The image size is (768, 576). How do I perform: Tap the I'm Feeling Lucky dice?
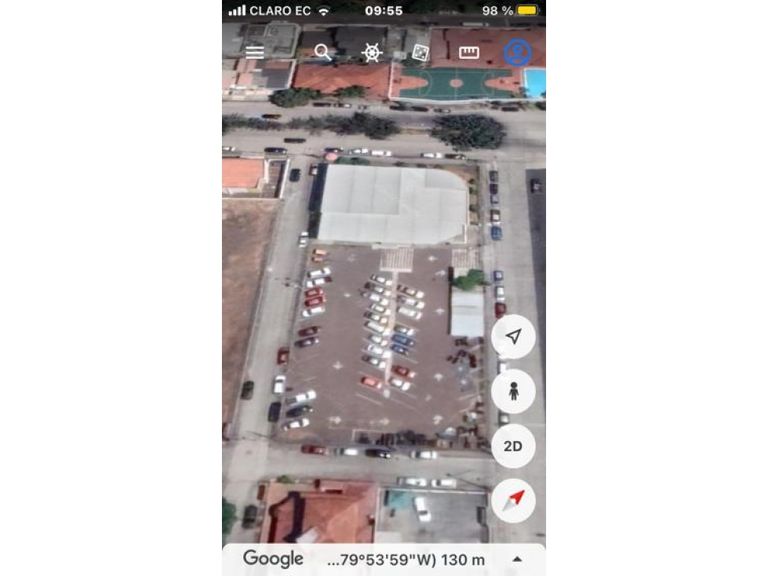421,52
